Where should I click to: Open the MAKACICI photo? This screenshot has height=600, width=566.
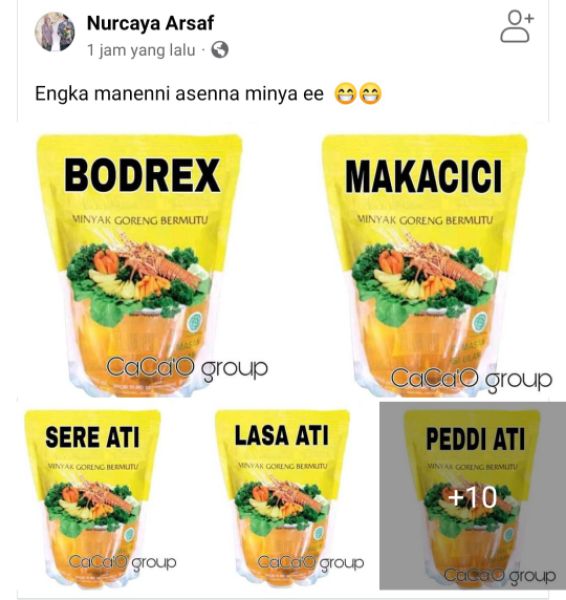(426, 261)
